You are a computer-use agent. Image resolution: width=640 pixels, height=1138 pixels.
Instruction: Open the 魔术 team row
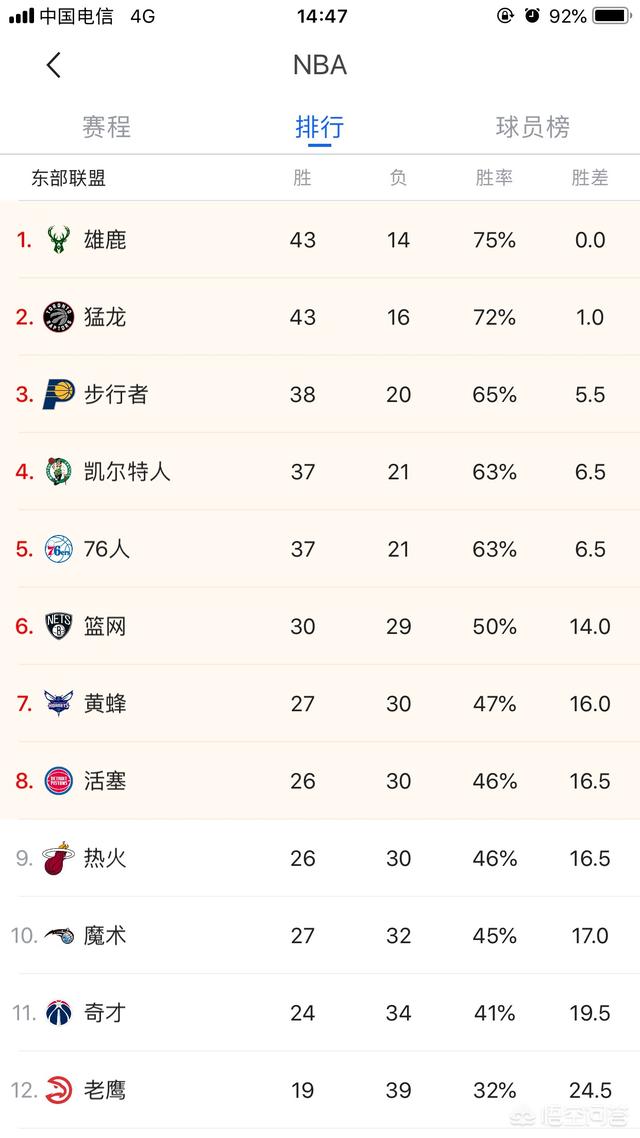(x=320, y=936)
